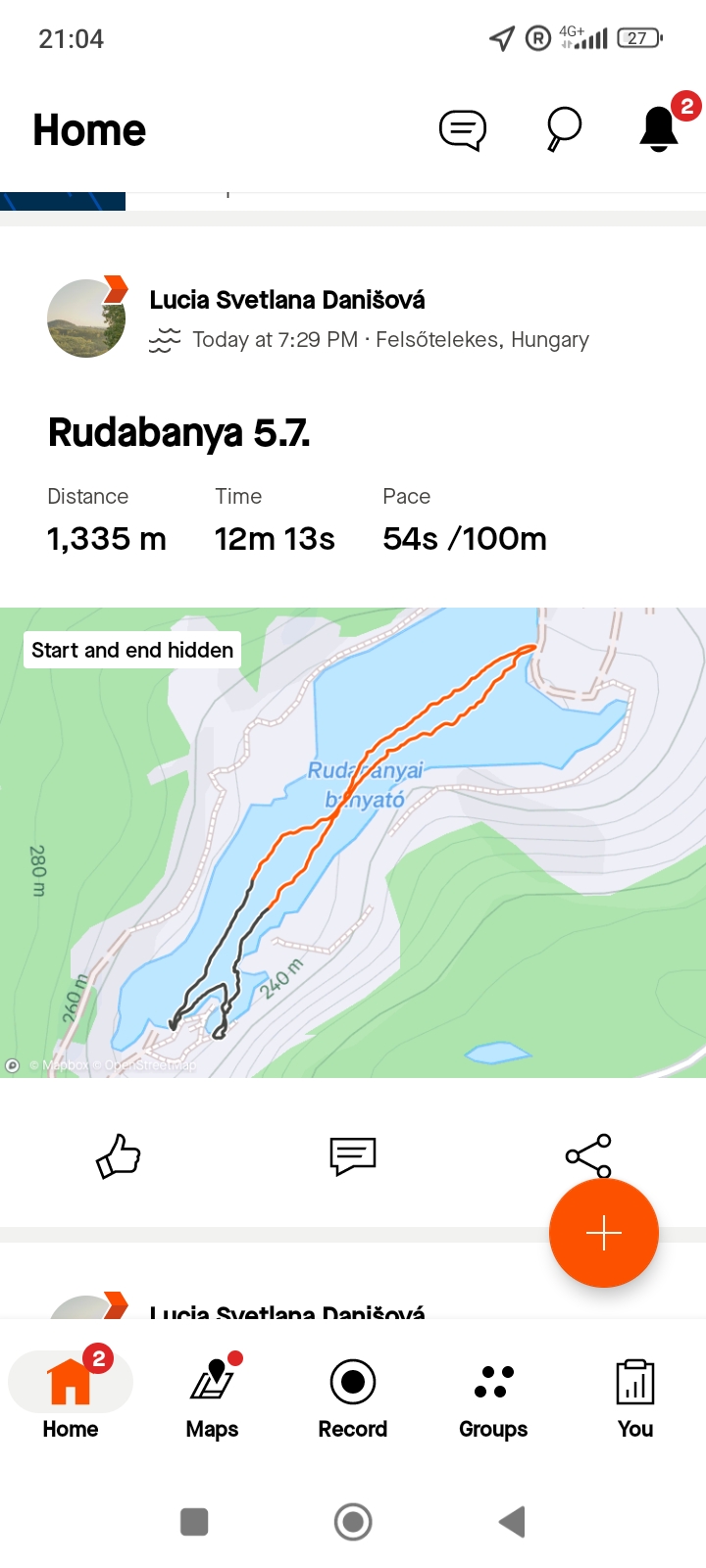
Task: Show recent apps with the square button
Action: pos(194,1522)
